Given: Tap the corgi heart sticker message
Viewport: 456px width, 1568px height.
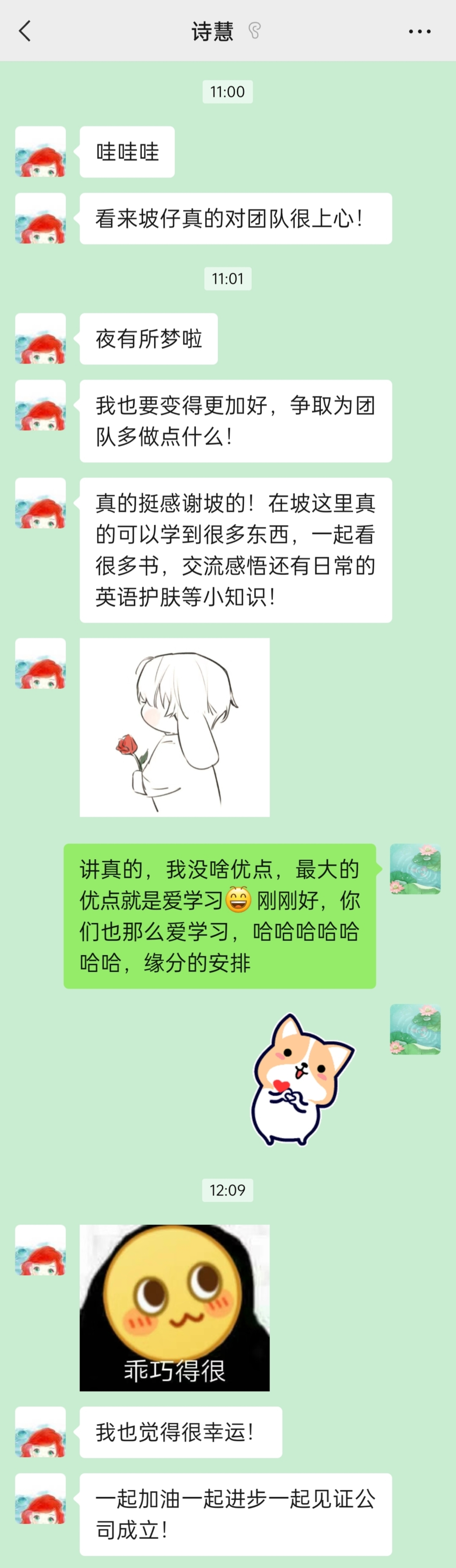Looking at the screenshot, I should coord(302,1079).
